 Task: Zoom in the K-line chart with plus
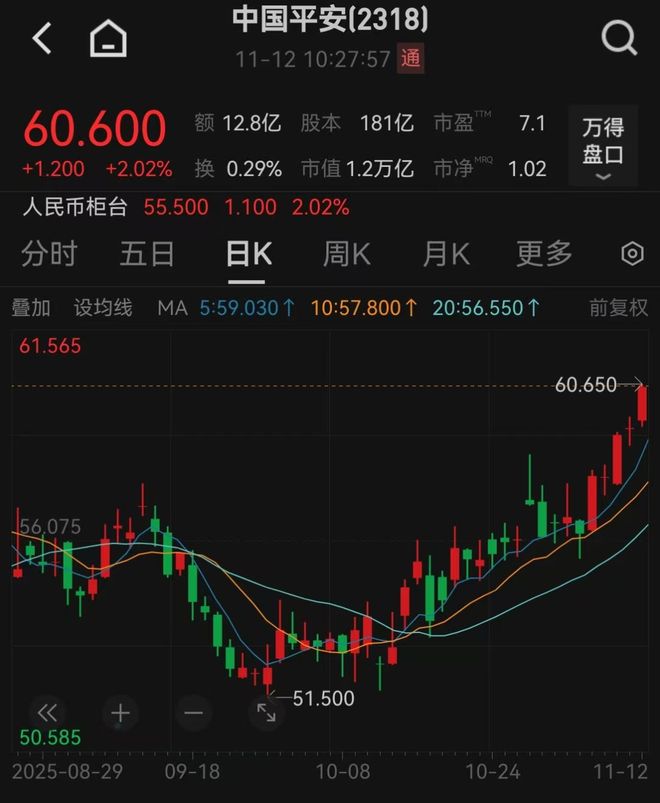coord(120,713)
